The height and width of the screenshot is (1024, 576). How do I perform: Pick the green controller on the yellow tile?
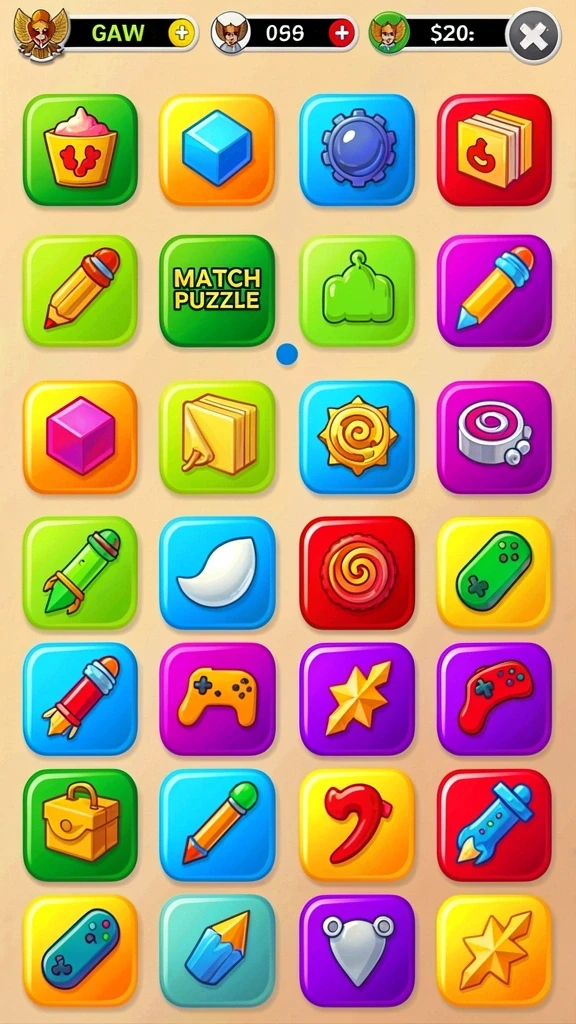click(494, 573)
